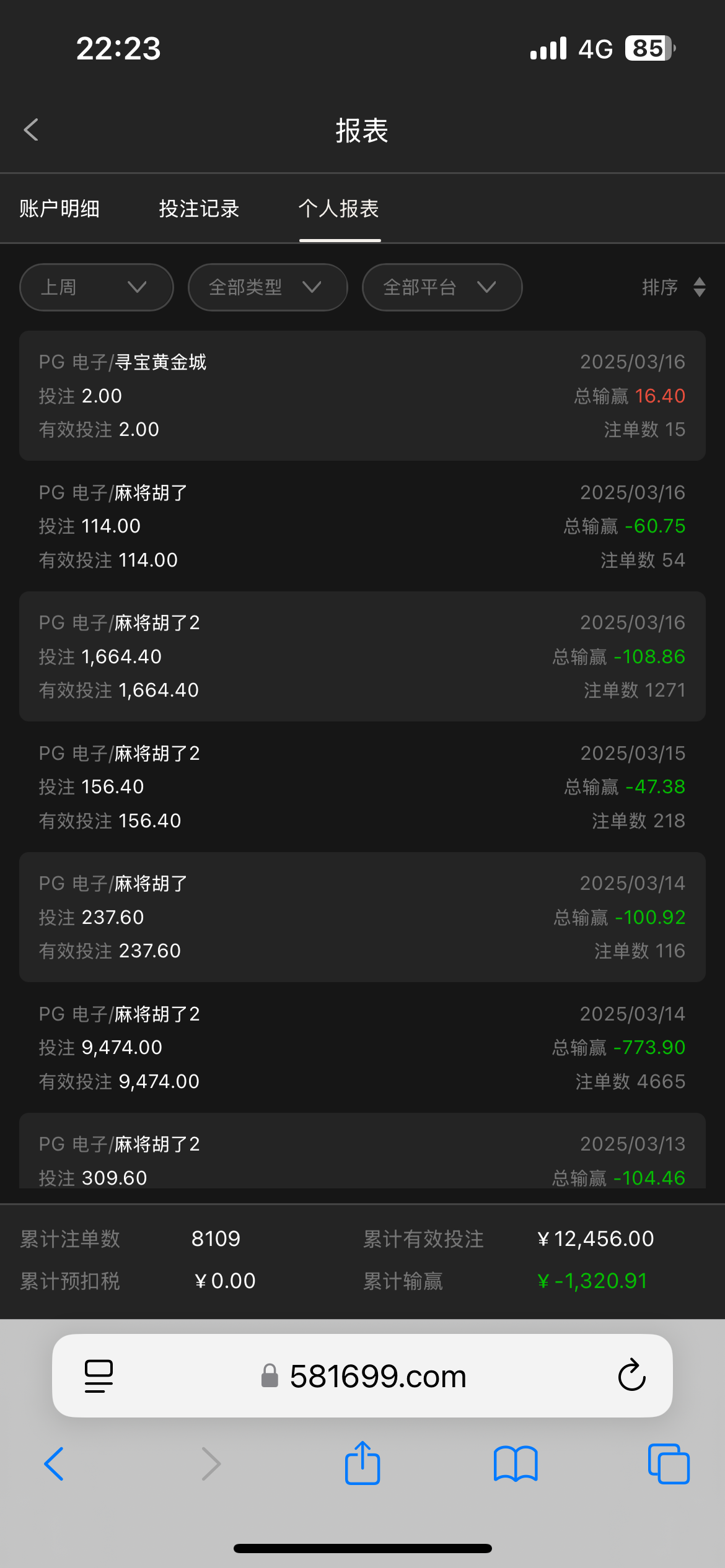Select the 个人报表 tab
725x1568 pixels.
(x=339, y=209)
